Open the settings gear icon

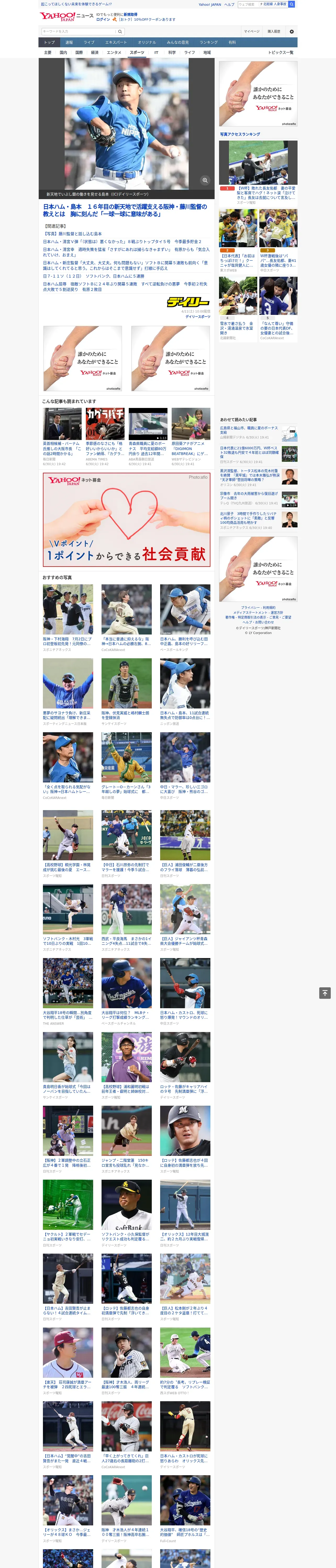click(292, 31)
